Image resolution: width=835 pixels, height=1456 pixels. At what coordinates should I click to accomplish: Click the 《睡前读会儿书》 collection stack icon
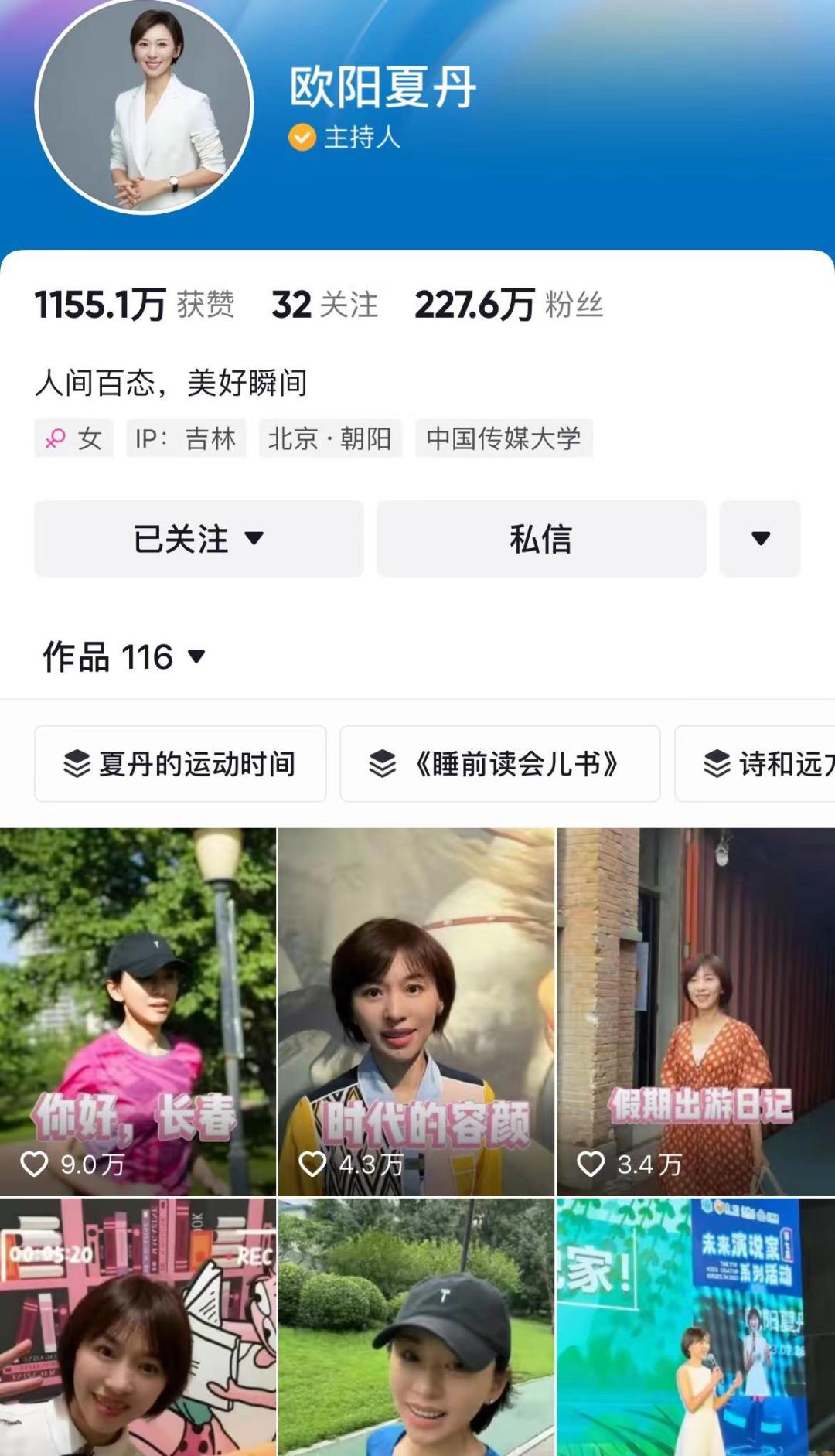click(x=383, y=762)
